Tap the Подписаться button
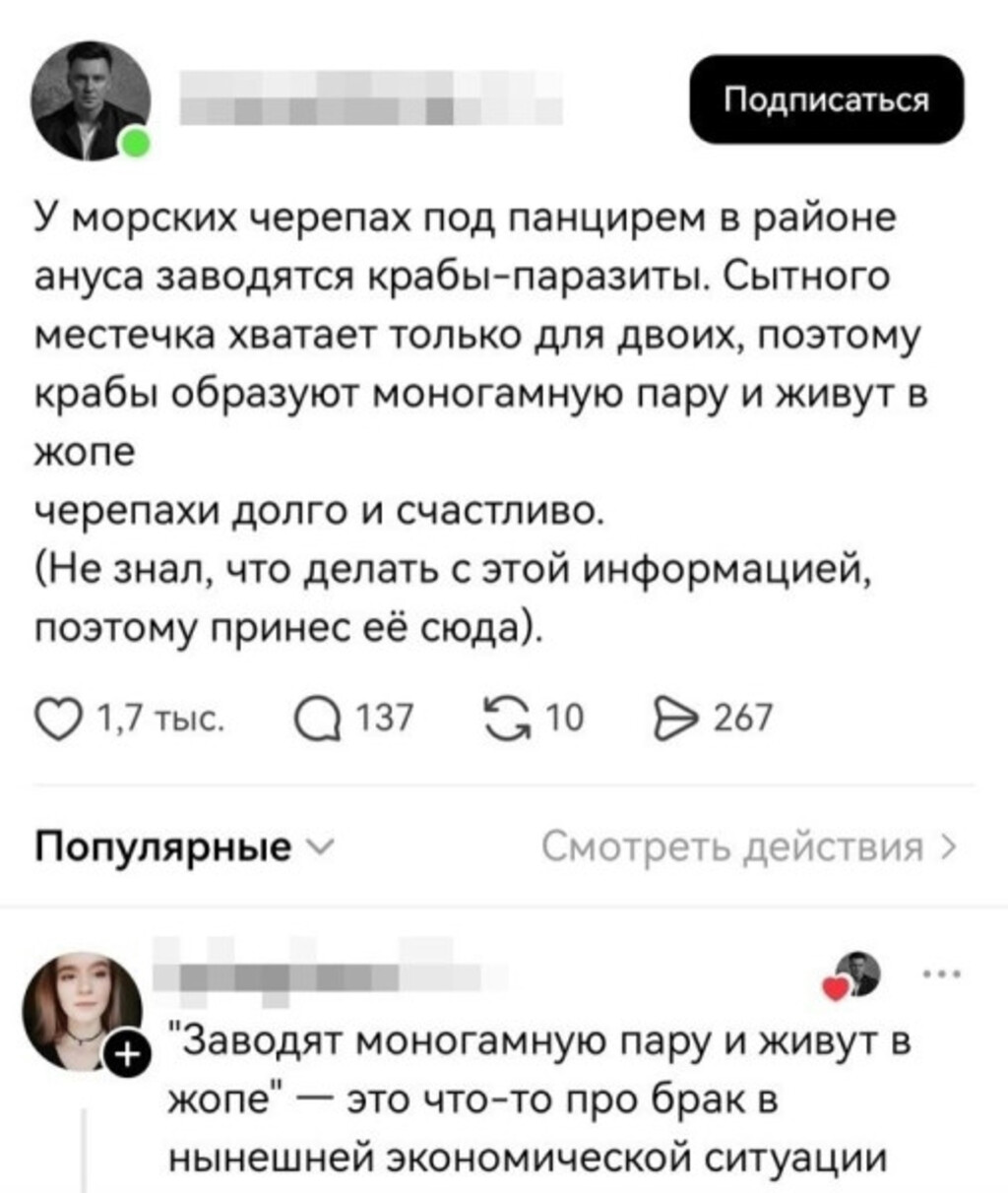 [826, 99]
